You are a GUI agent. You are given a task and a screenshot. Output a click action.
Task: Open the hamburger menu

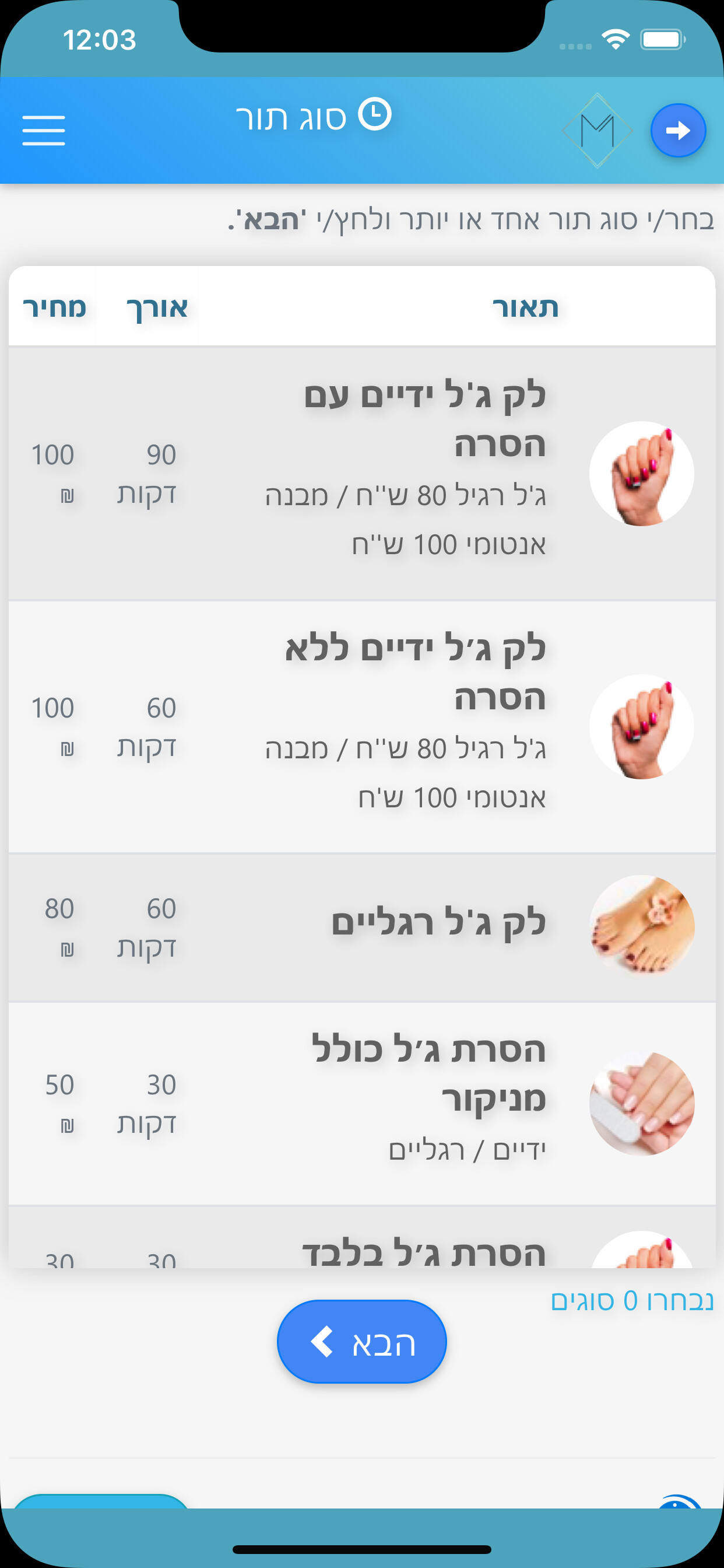(x=43, y=130)
